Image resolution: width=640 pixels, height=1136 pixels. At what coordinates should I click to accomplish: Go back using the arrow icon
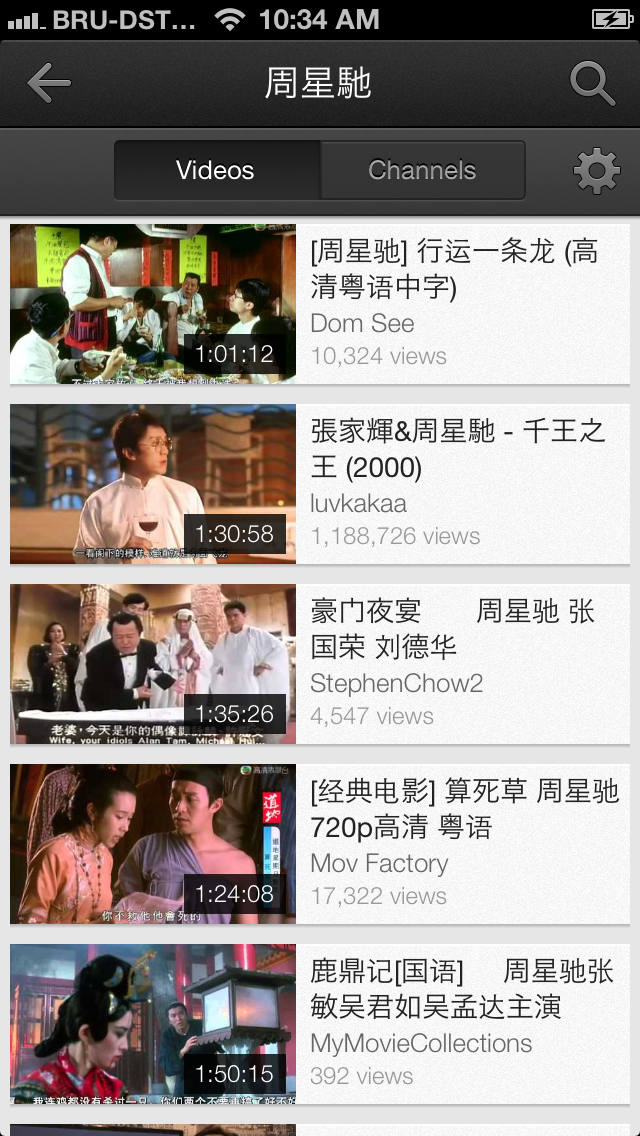[x=48, y=84]
